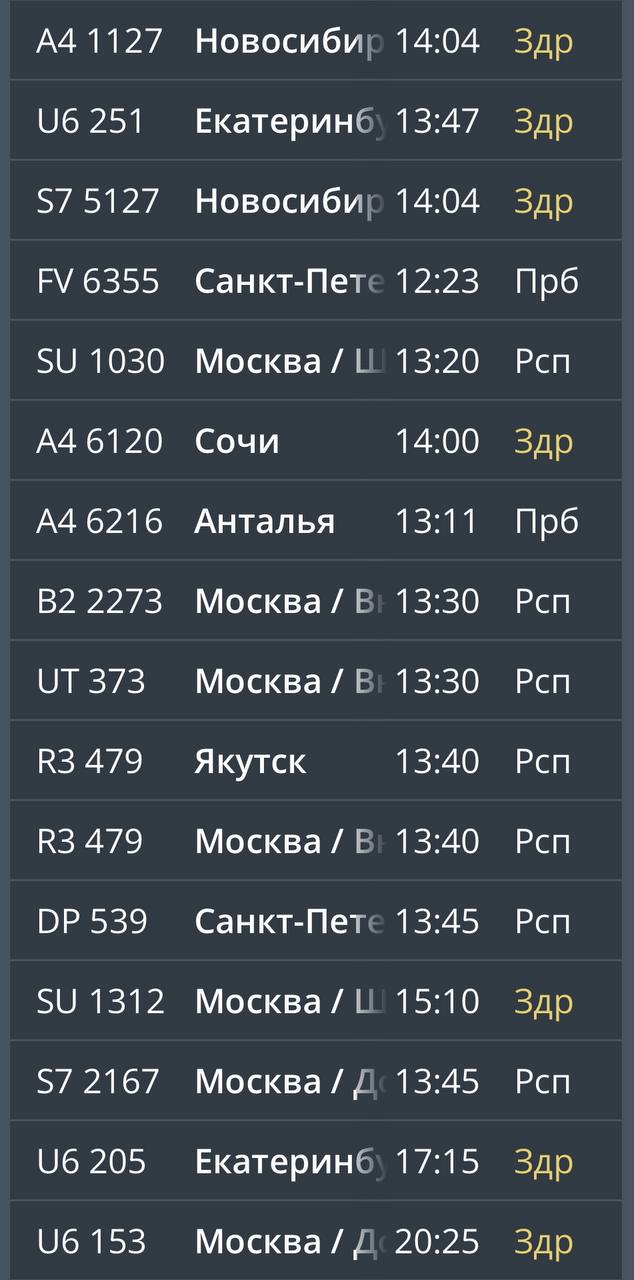Image resolution: width=634 pixels, height=1280 pixels.
Task: Open the Сочи flight A4 6120
Action: (x=317, y=441)
